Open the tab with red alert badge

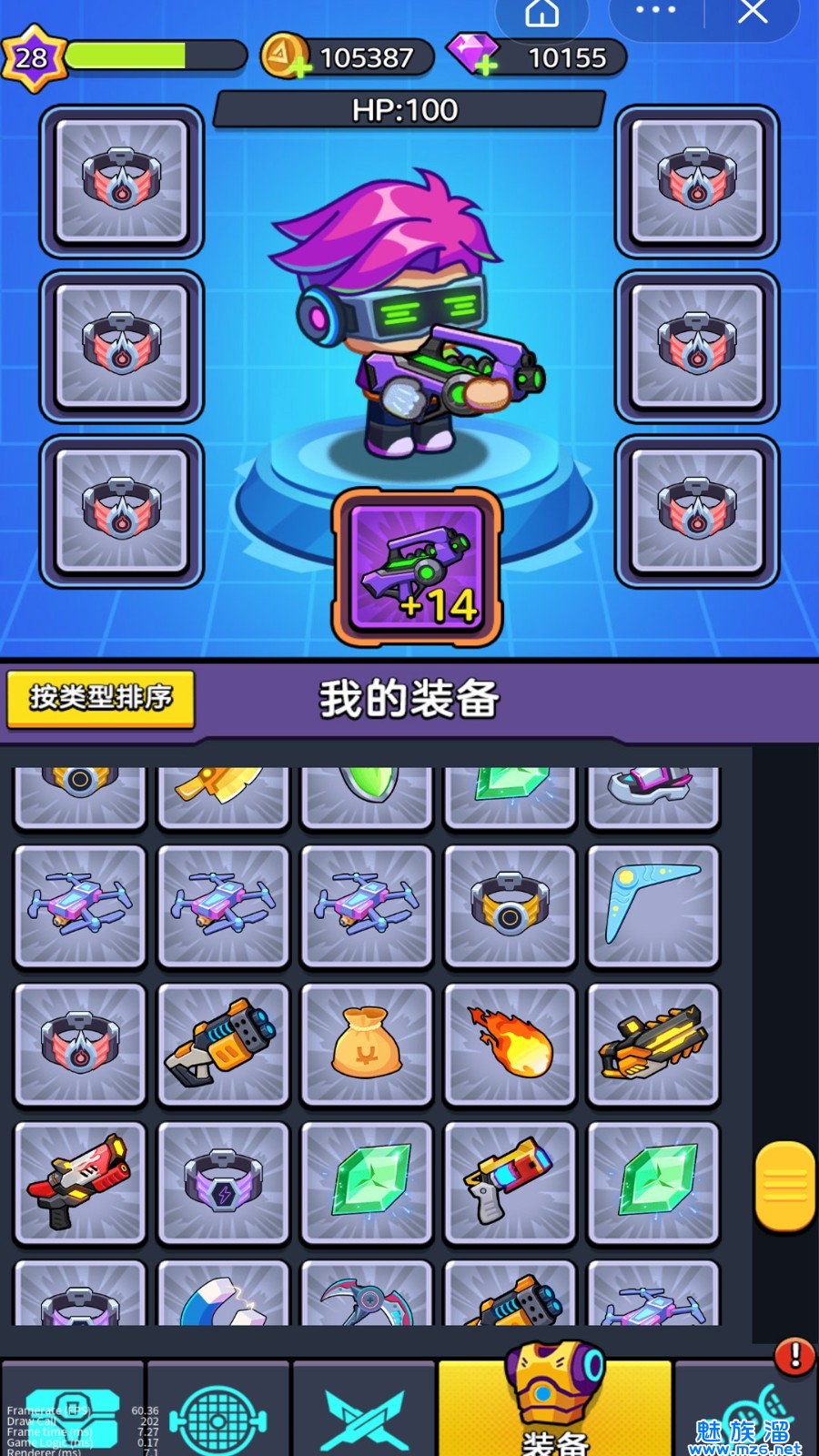coord(746,1410)
